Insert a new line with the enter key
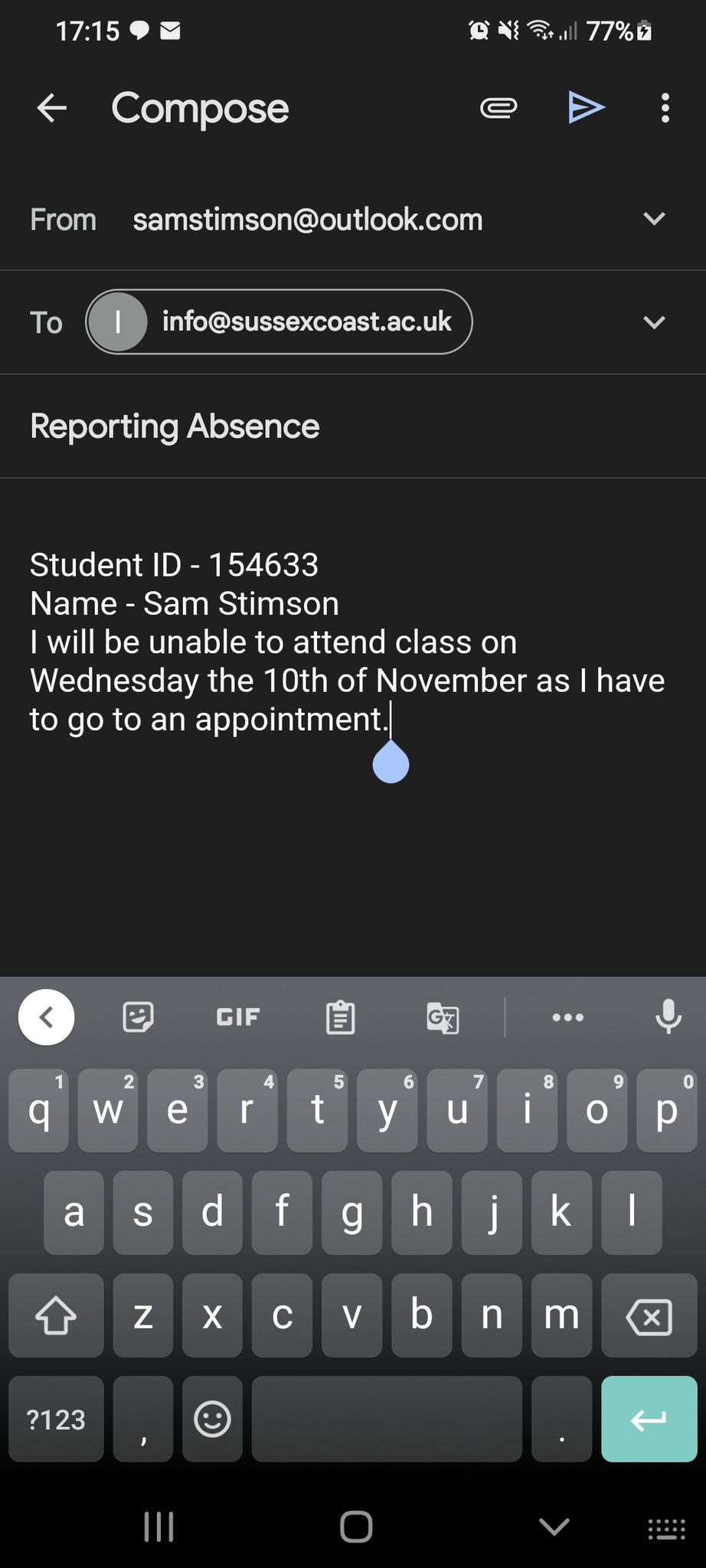706x1568 pixels. (649, 1419)
